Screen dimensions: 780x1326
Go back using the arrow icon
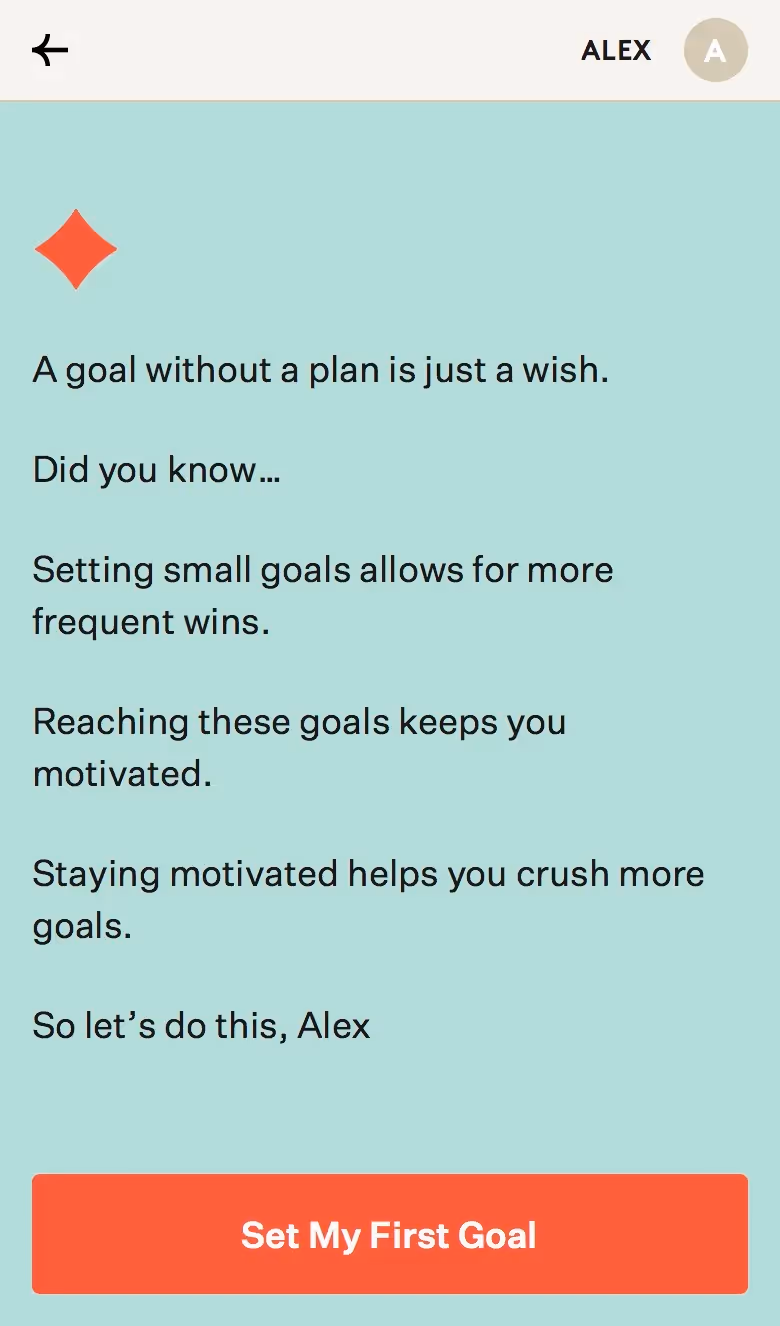(50, 50)
